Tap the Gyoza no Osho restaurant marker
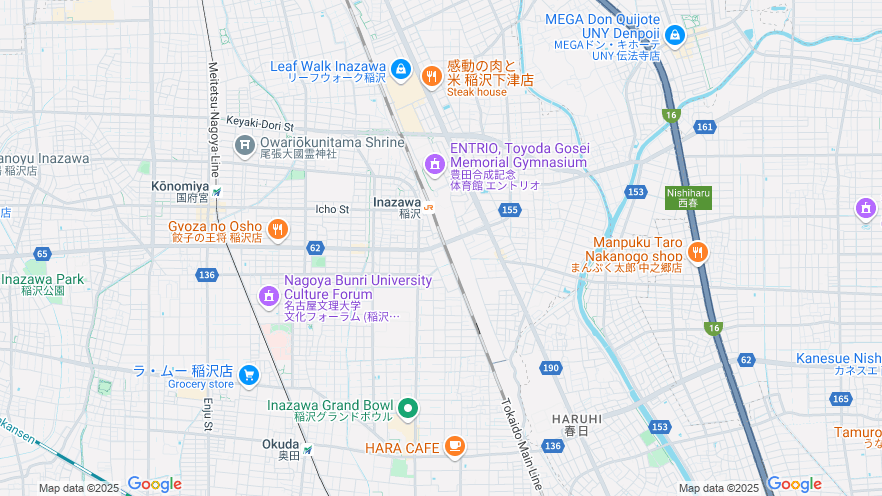The width and height of the screenshot is (882, 496). 278,229
